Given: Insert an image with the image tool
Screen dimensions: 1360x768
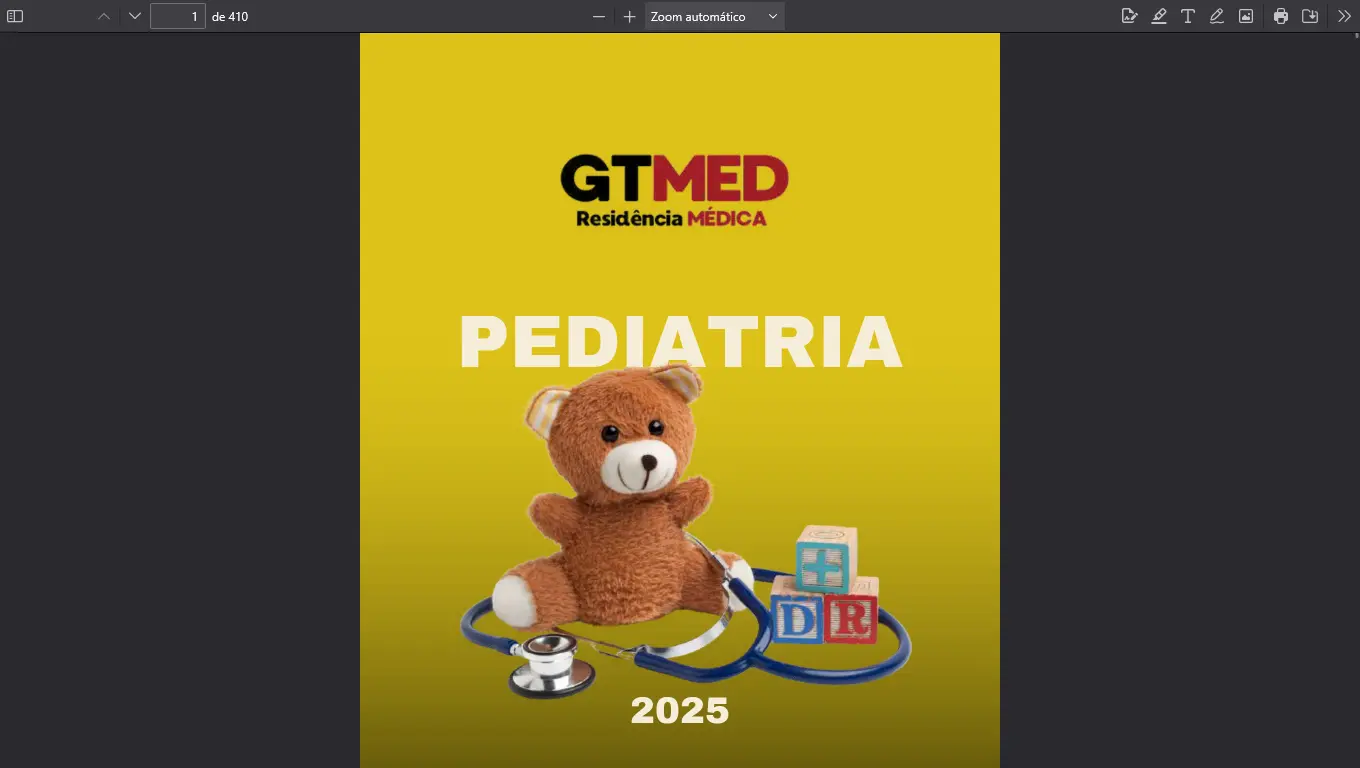Looking at the screenshot, I should point(1246,16).
